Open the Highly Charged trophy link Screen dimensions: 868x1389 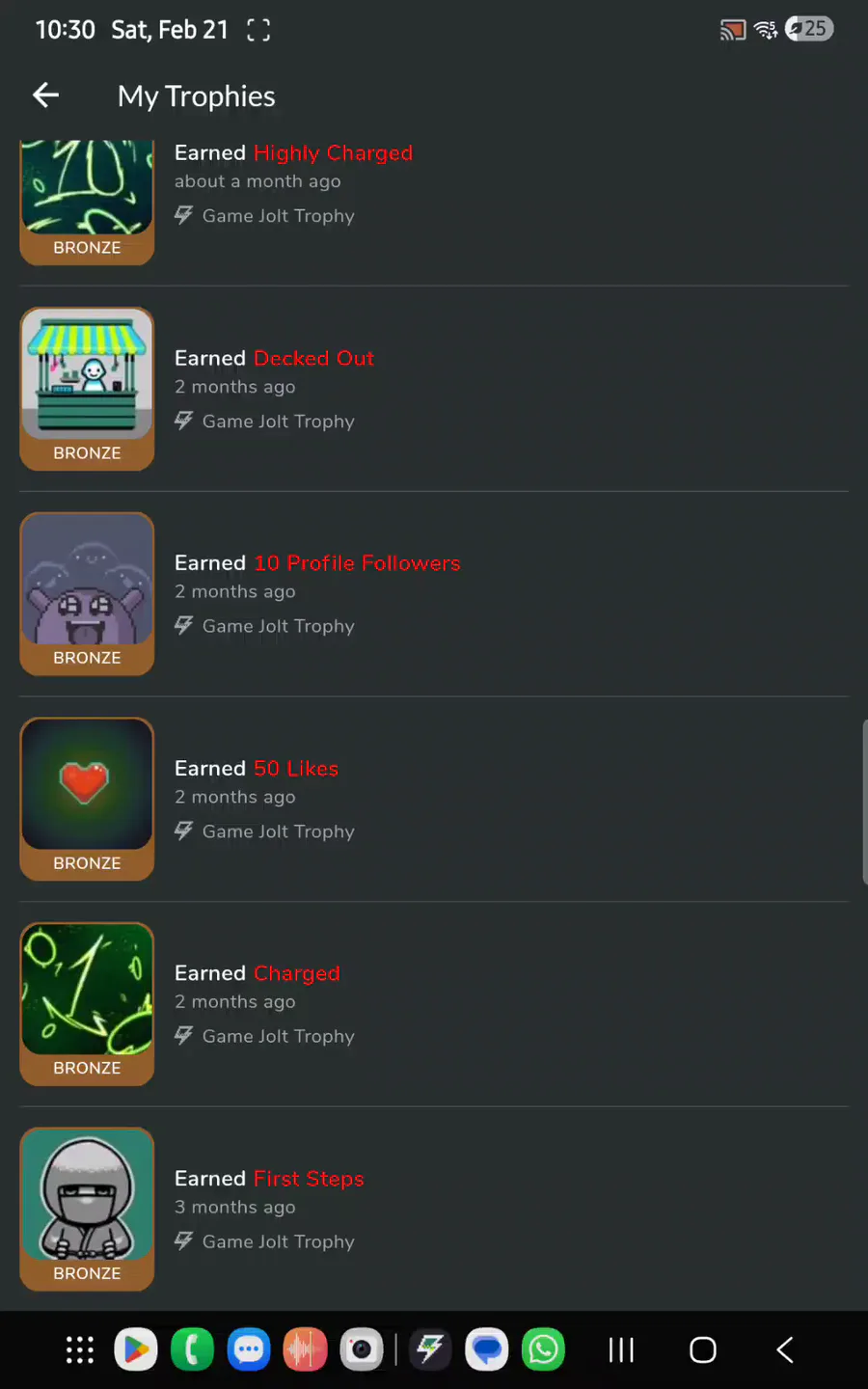(333, 153)
